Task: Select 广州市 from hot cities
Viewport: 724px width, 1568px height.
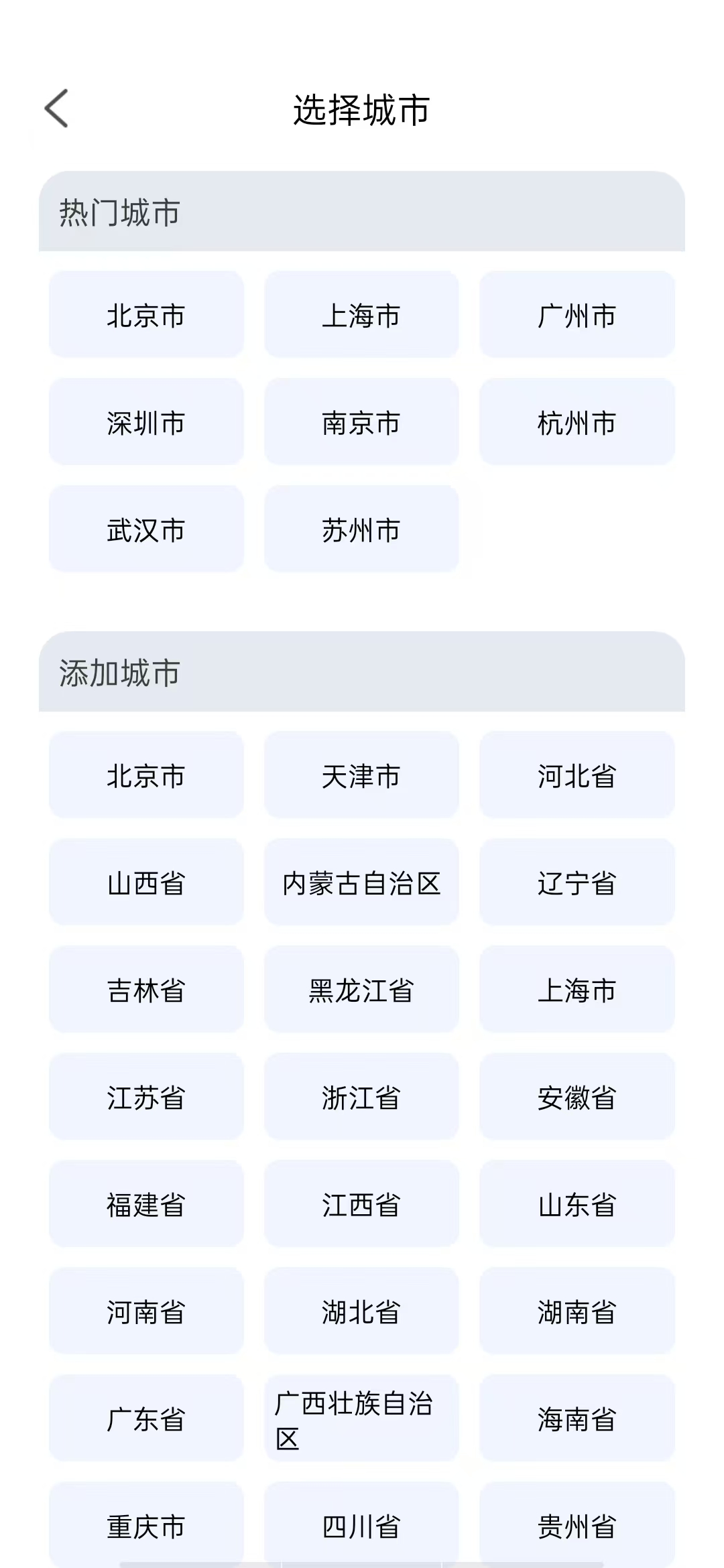Action: pyautogui.click(x=577, y=315)
